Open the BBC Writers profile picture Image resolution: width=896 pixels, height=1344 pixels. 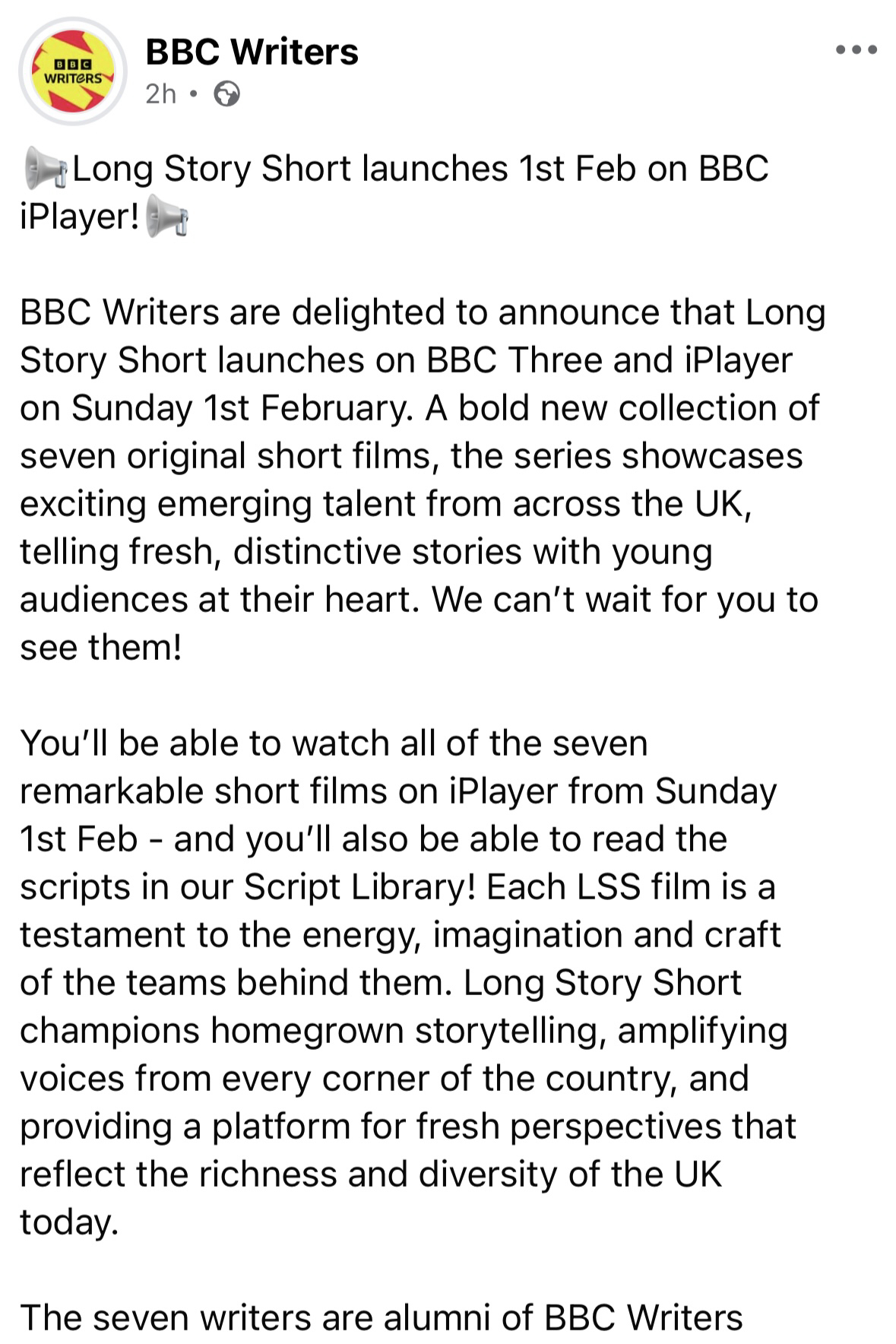pyautogui.click(x=72, y=71)
